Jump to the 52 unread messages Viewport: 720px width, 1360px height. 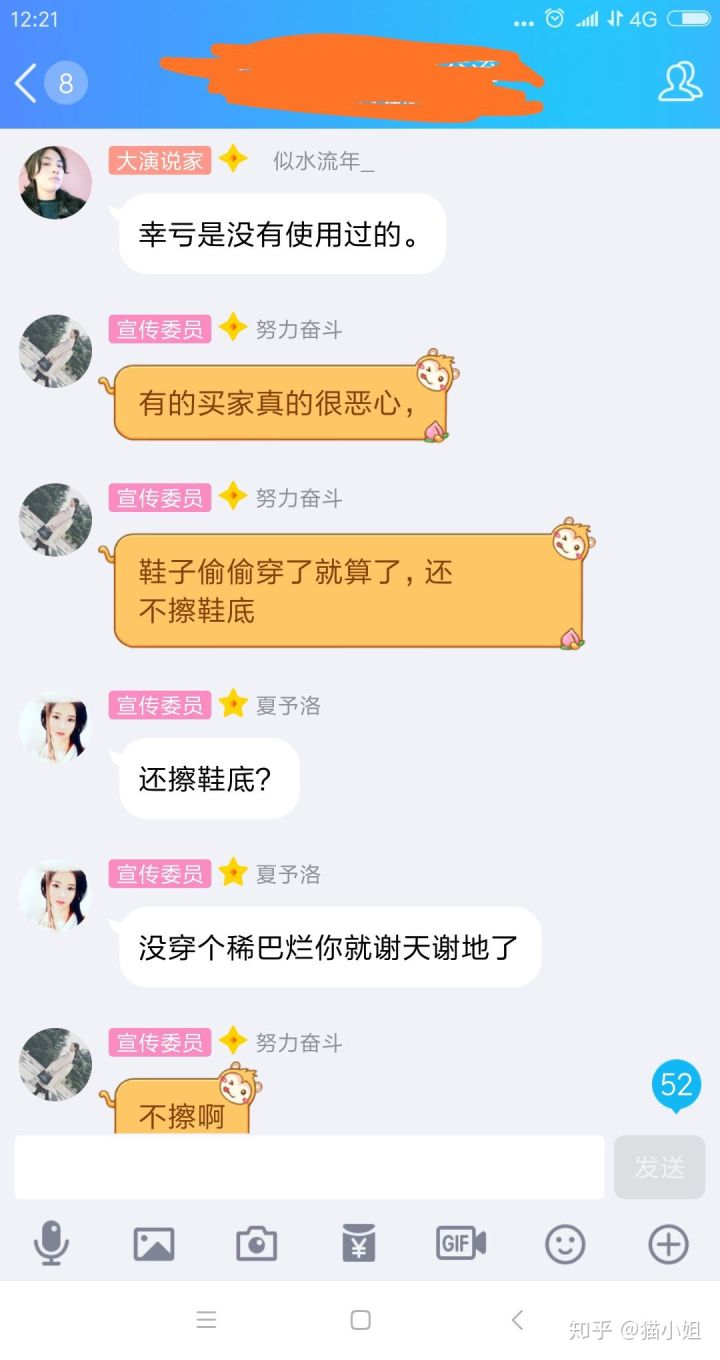coord(676,1086)
